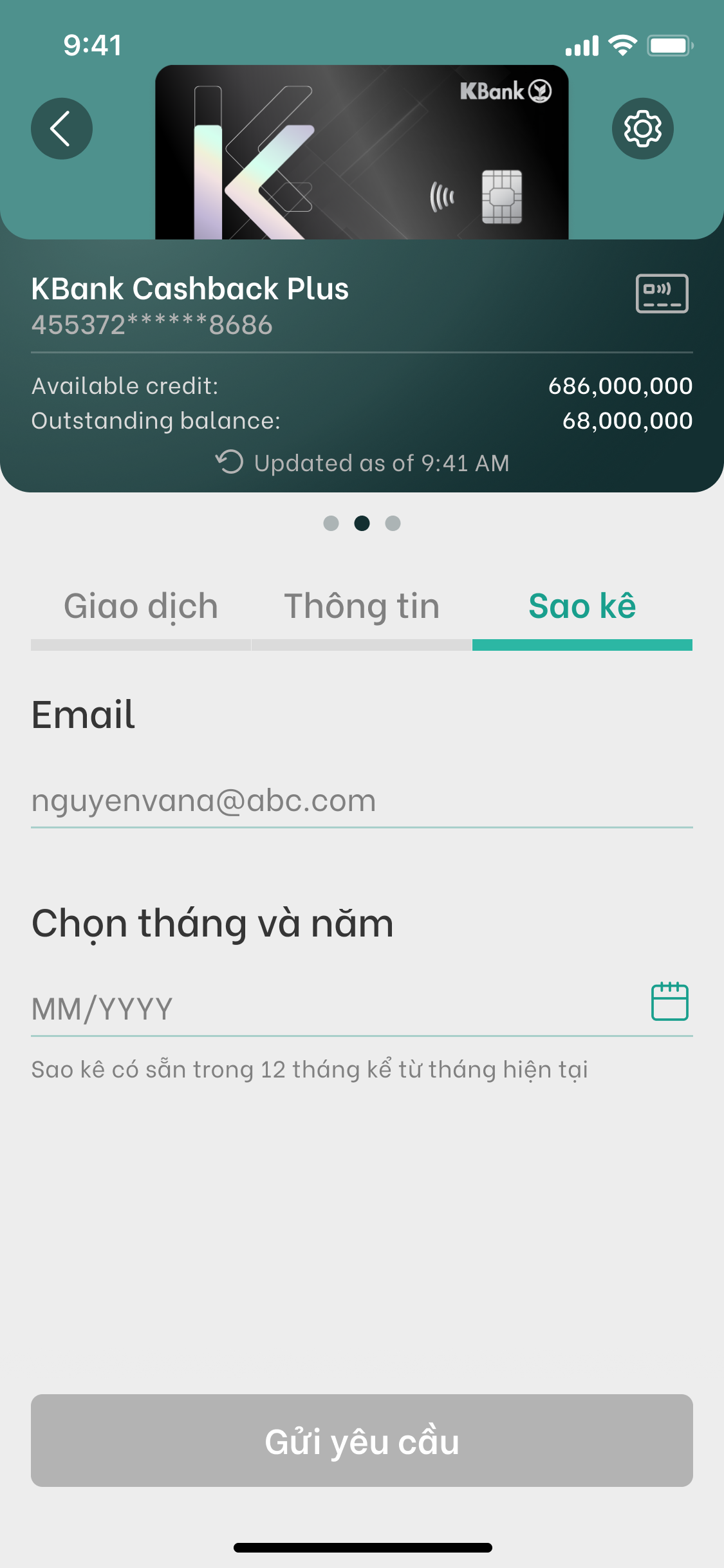Image resolution: width=724 pixels, height=1568 pixels.
Task: Switch to the Giao dịch tab
Action: tap(141, 607)
